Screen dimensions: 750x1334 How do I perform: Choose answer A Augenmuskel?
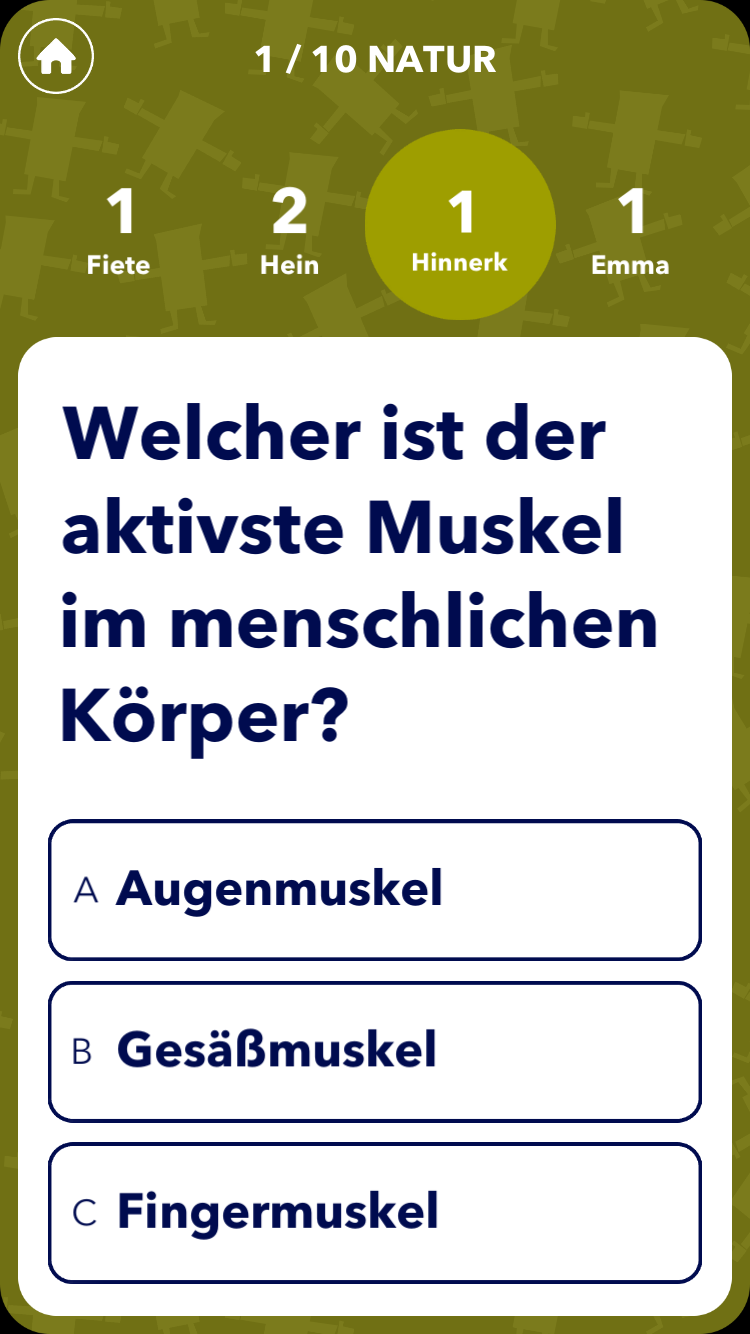[375, 889]
